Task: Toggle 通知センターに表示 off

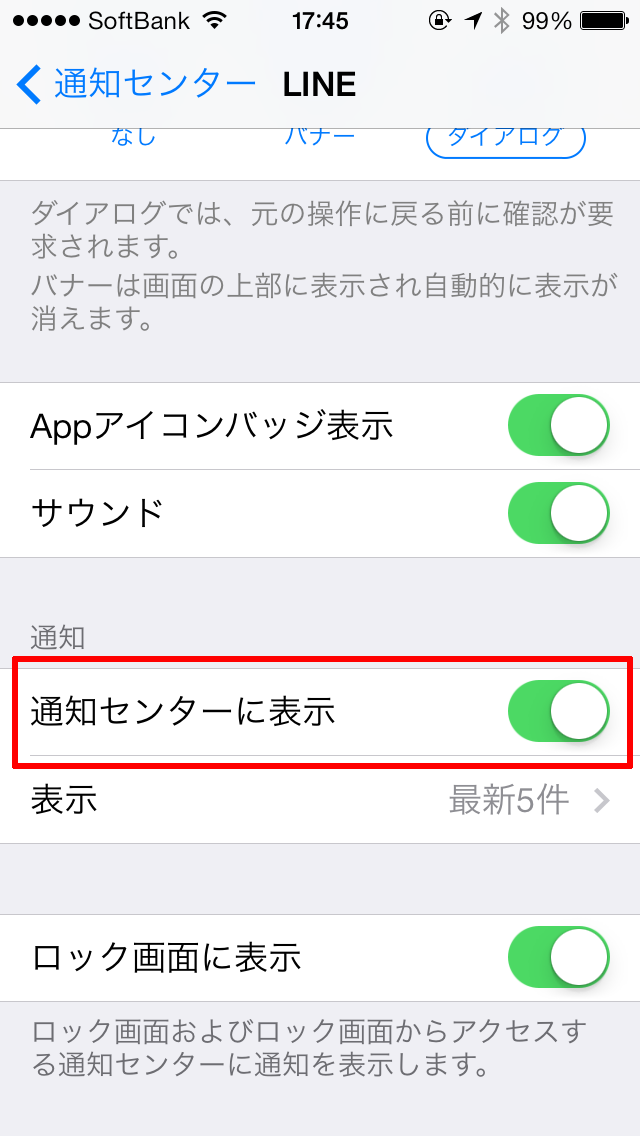Action: point(558,711)
